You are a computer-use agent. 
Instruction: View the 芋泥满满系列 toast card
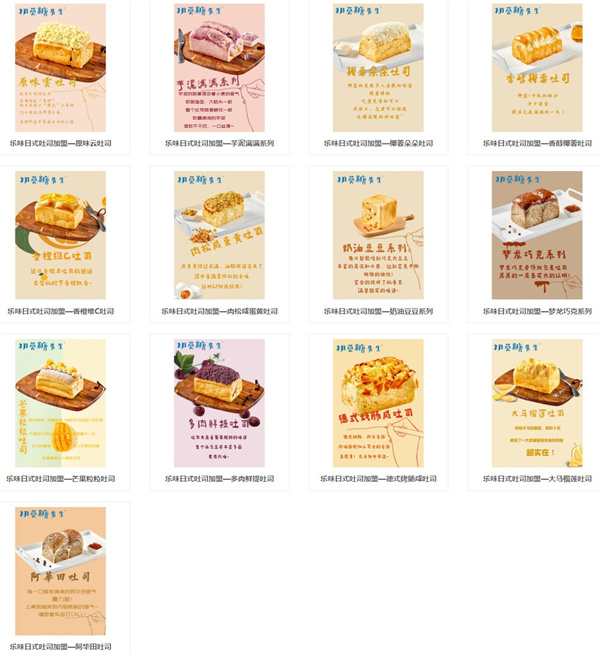tap(220, 68)
